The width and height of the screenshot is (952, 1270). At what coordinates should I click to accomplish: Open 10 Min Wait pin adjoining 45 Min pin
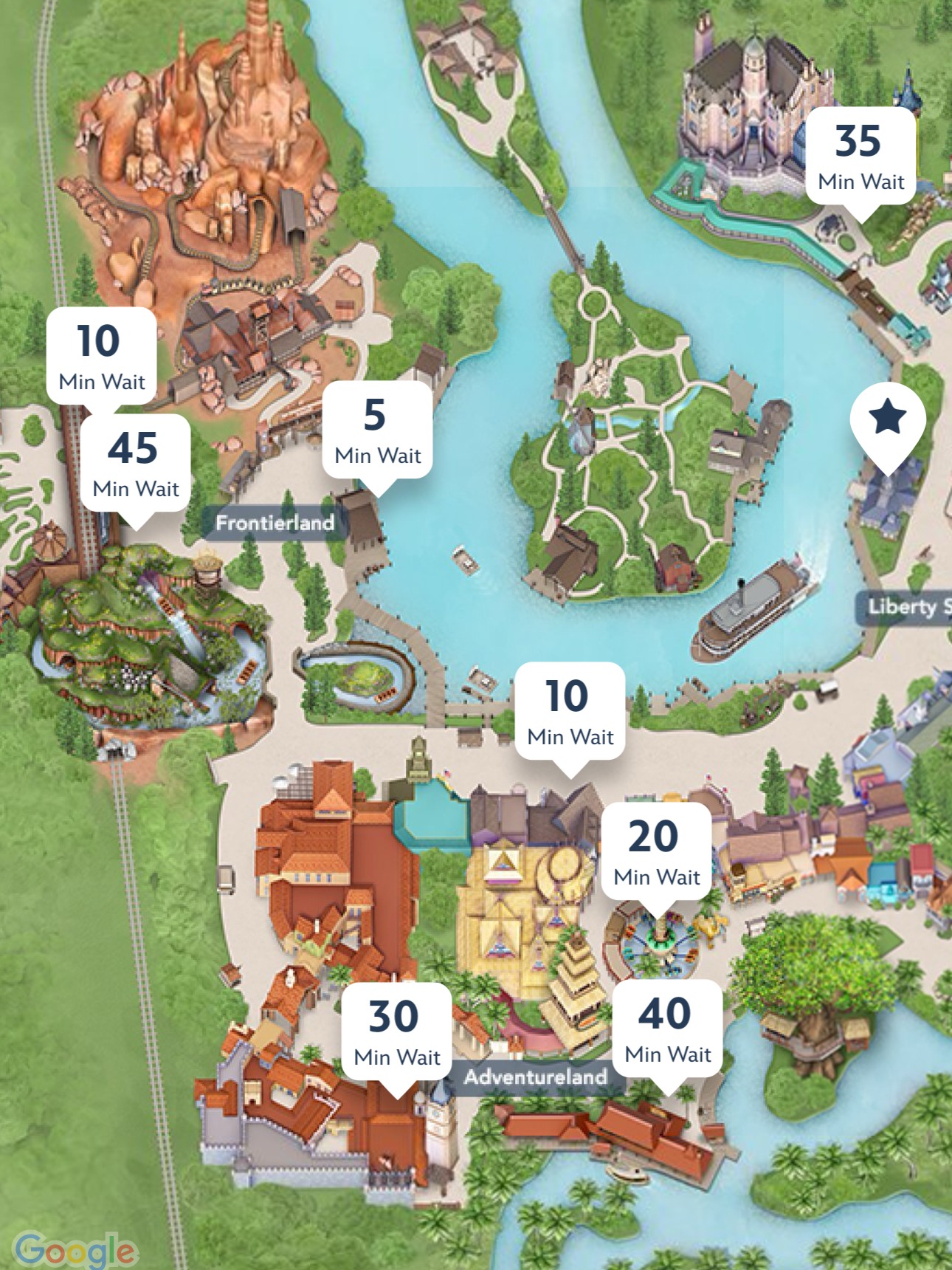click(101, 356)
